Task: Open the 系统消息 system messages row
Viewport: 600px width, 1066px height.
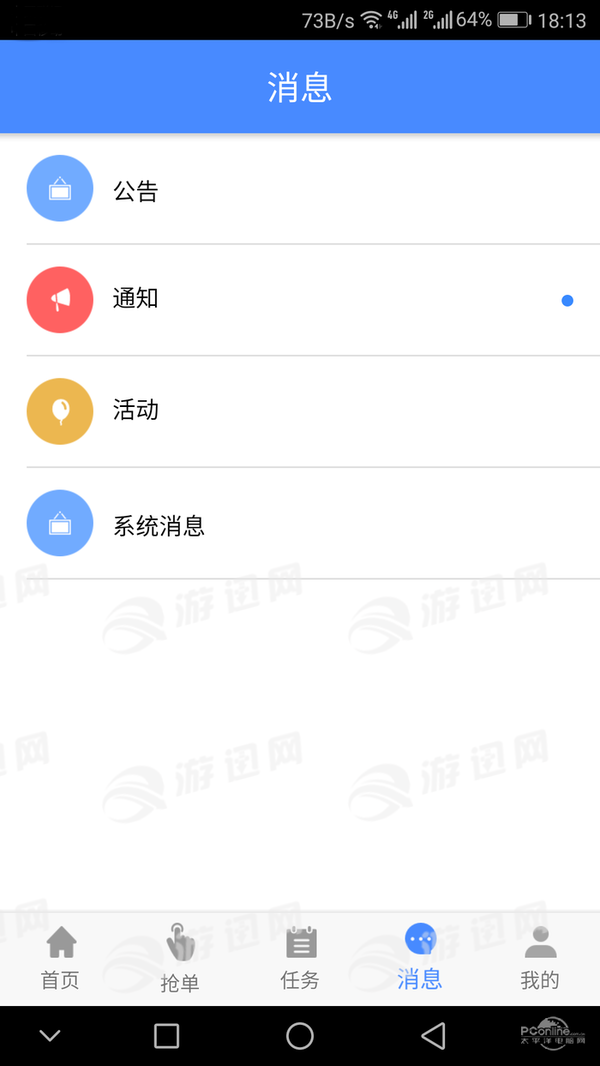Action: coord(300,523)
